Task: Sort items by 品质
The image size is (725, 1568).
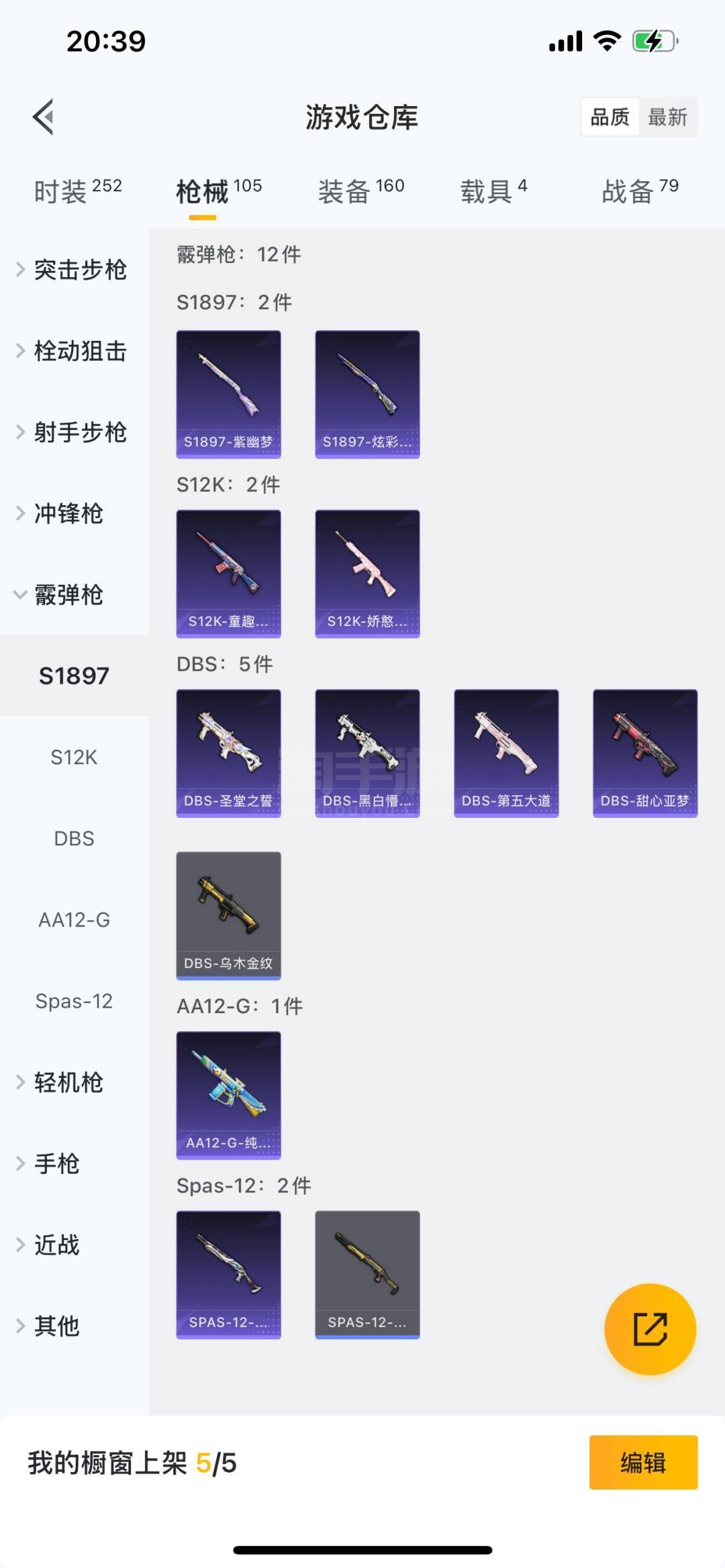Action: click(x=610, y=117)
